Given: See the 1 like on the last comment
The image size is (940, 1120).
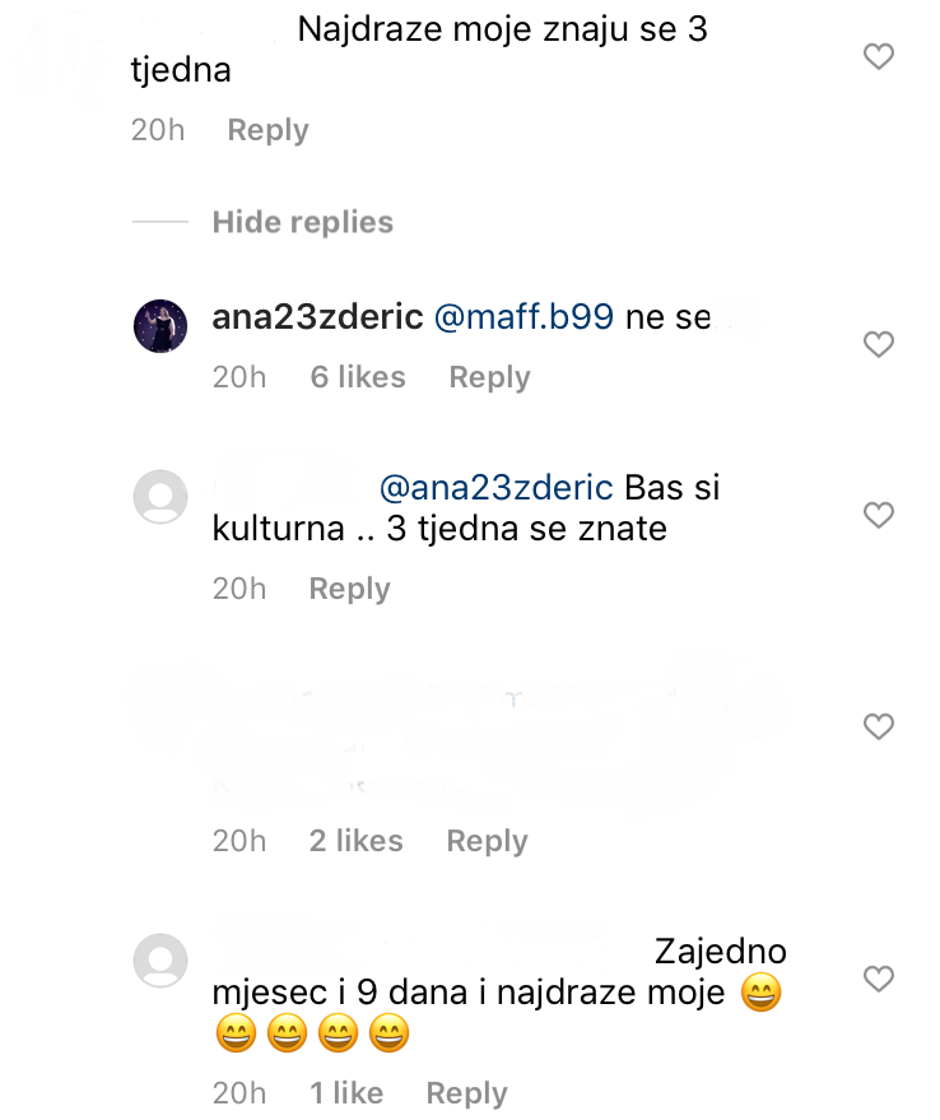Looking at the screenshot, I should [345, 1093].
